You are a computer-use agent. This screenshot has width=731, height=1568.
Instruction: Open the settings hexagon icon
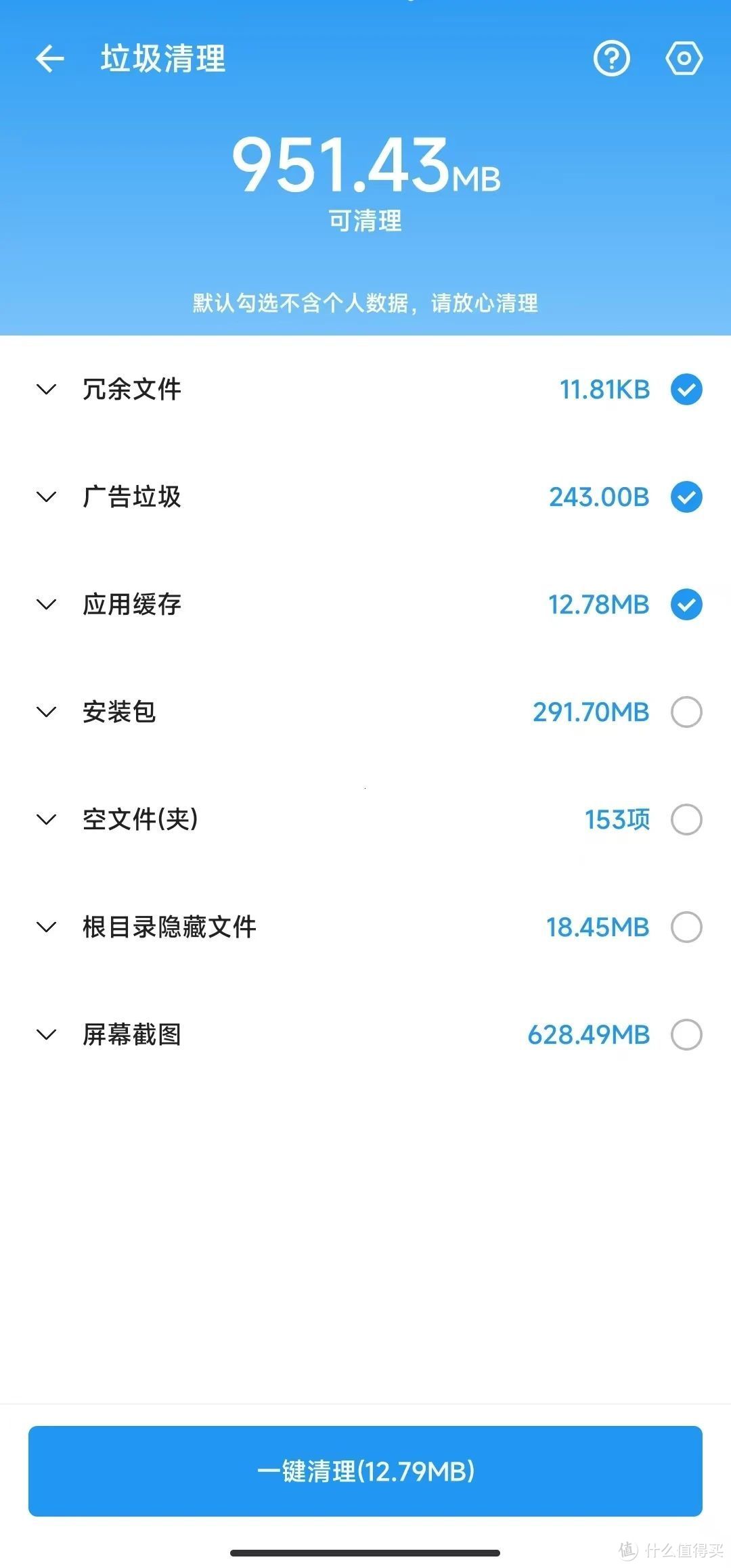pos(684,59)
